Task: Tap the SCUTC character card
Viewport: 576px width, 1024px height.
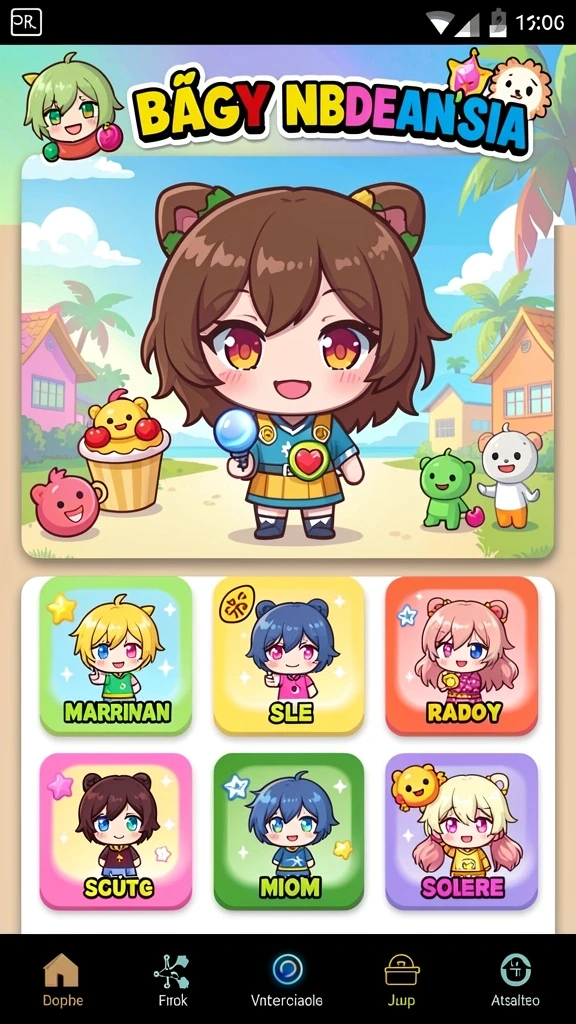Action: pos(116,831)
